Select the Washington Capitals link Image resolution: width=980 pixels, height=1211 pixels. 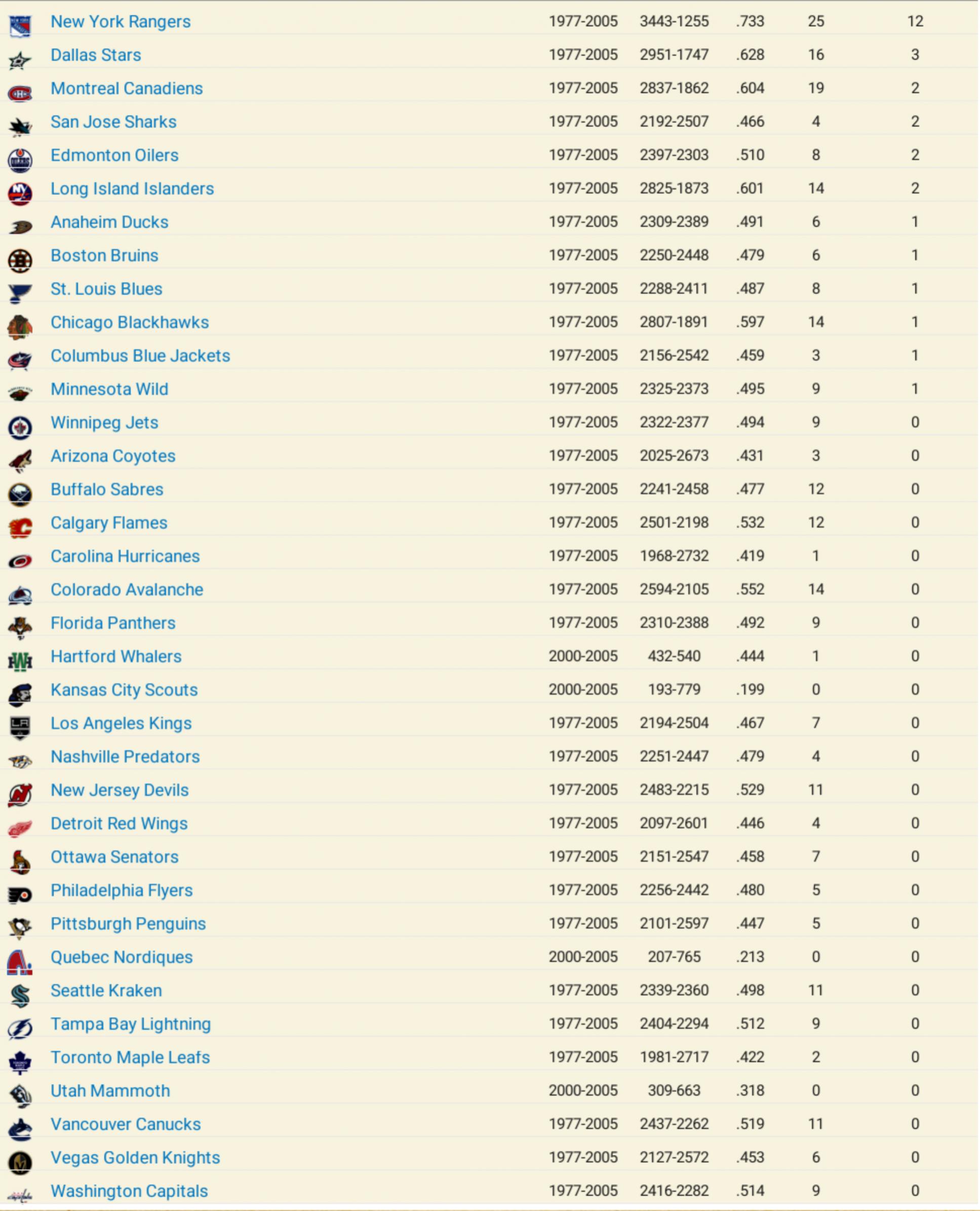click(x=129, y=1191)
